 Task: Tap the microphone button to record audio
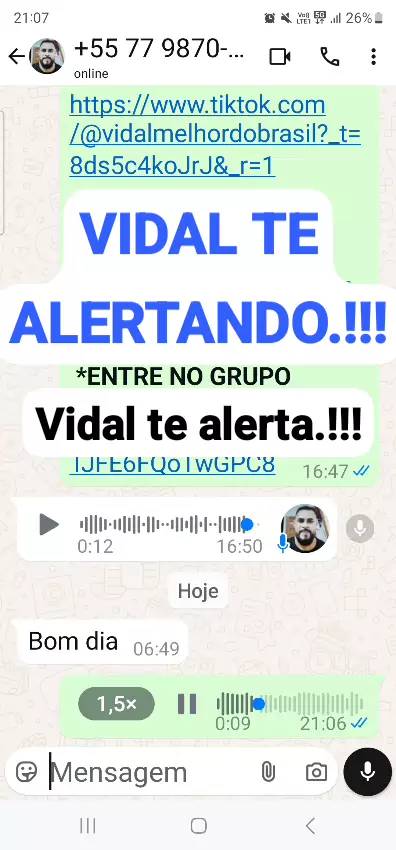point(367,771)
